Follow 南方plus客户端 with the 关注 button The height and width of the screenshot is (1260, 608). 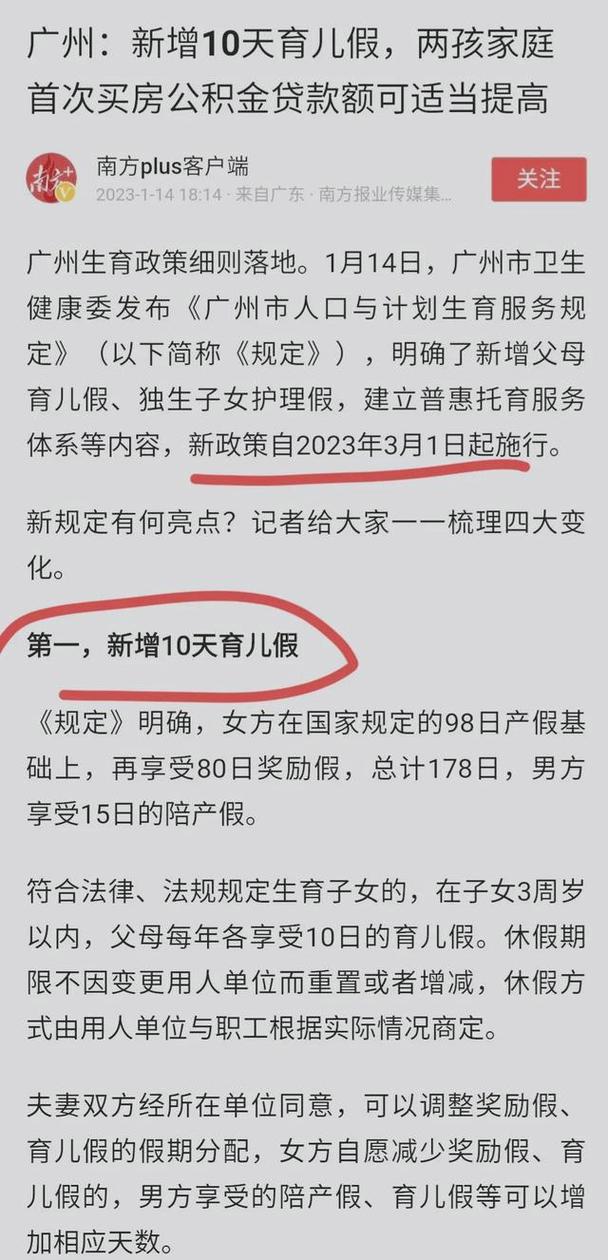point(538,179)
